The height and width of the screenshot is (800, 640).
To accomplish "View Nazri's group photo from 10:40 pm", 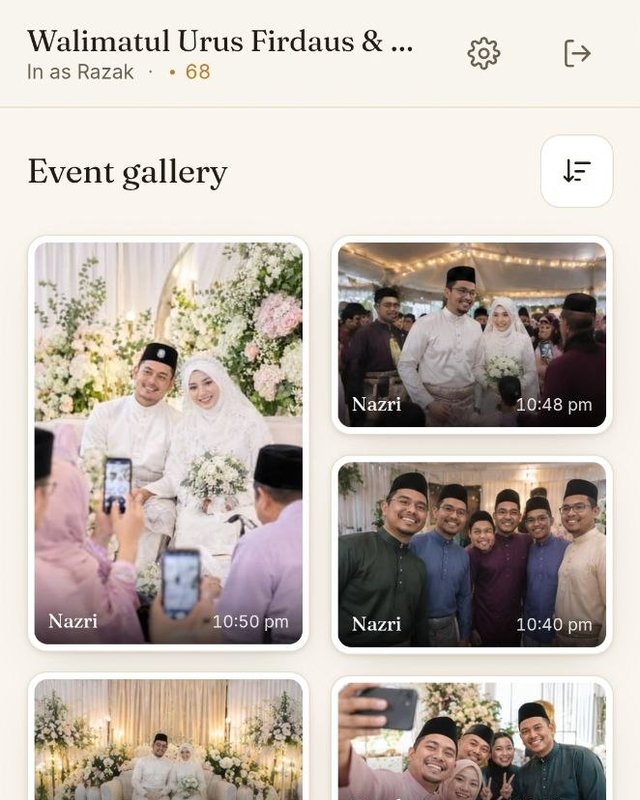I will point(472,555).
